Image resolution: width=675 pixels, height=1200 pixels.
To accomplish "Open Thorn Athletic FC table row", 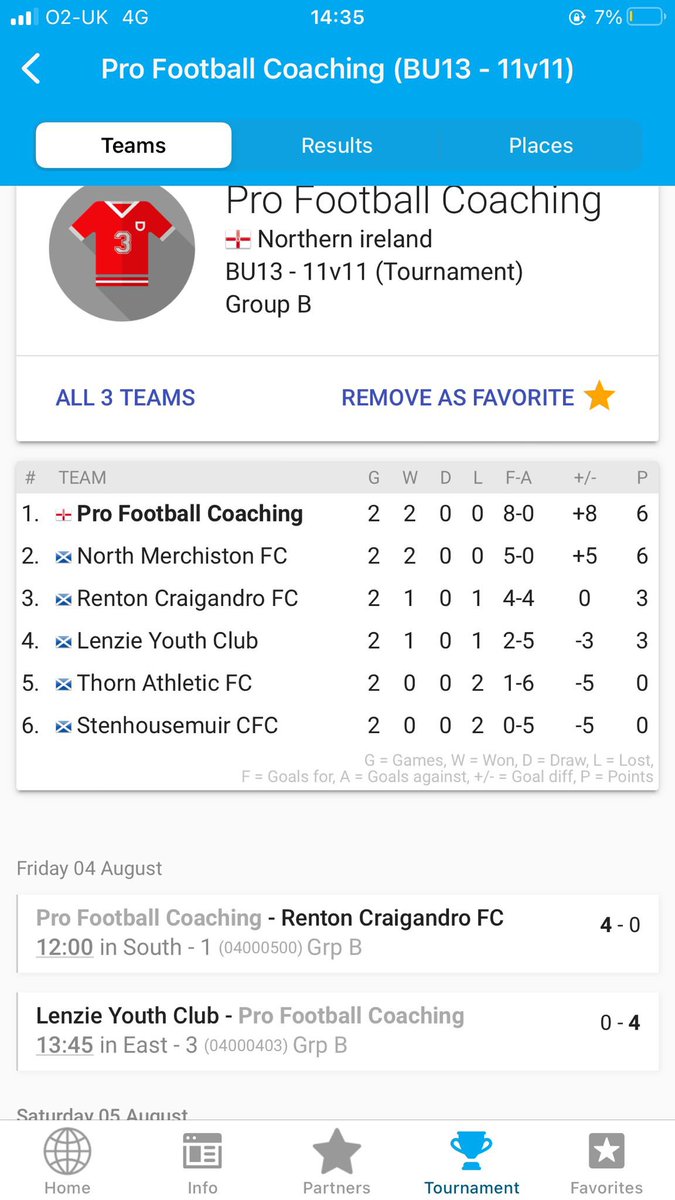I will (337, 683).
